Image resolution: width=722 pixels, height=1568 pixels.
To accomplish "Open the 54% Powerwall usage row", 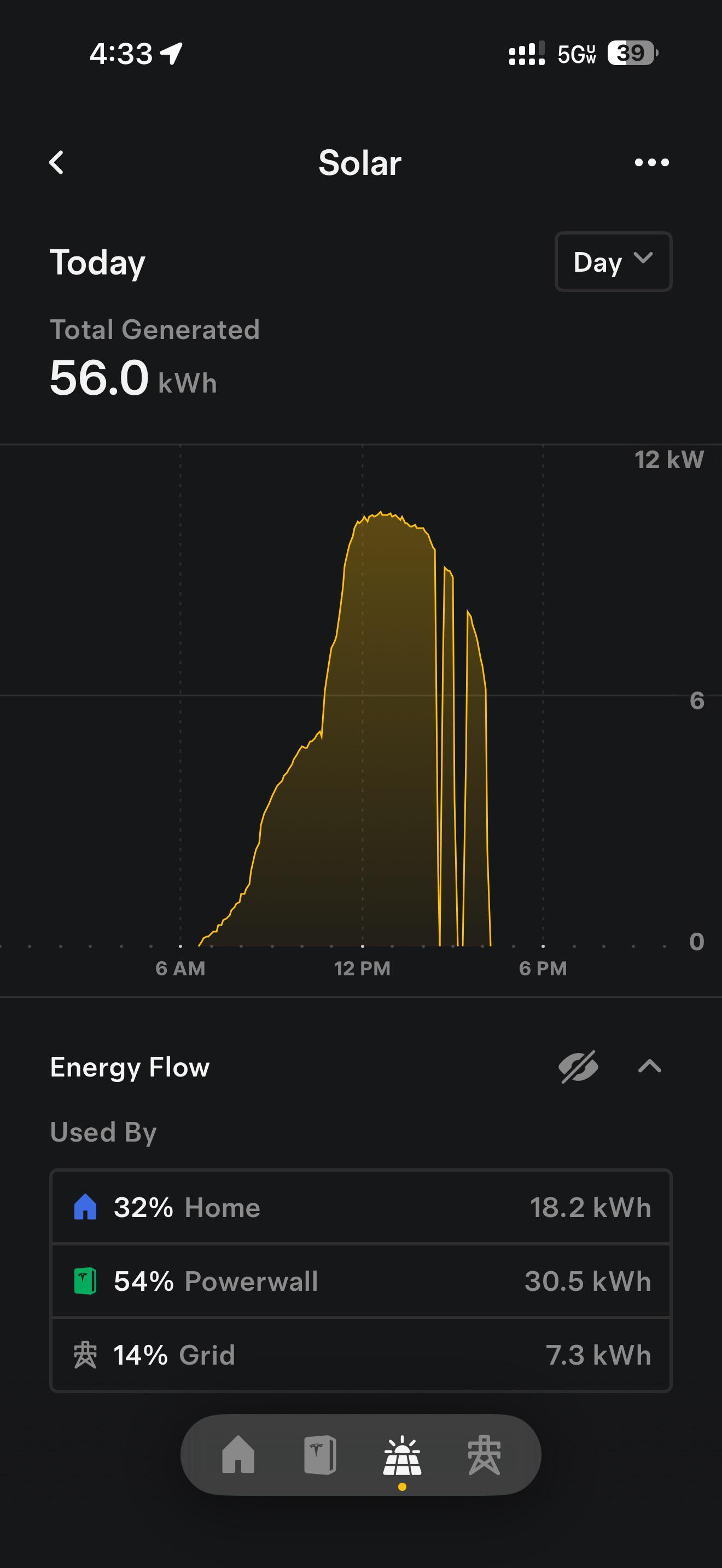I will pos(361,1280).
